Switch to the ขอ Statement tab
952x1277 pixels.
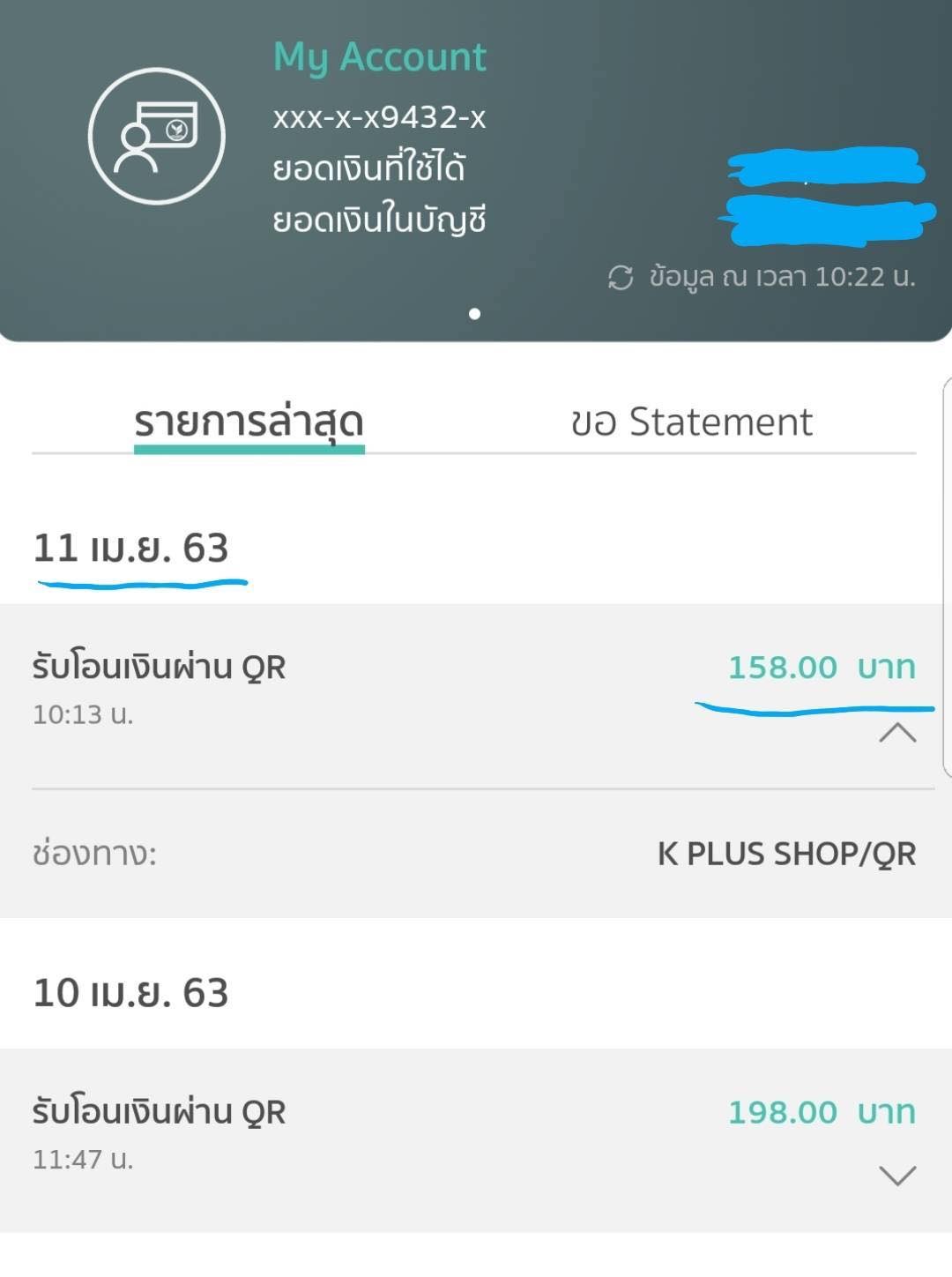[x=691, y=422]
